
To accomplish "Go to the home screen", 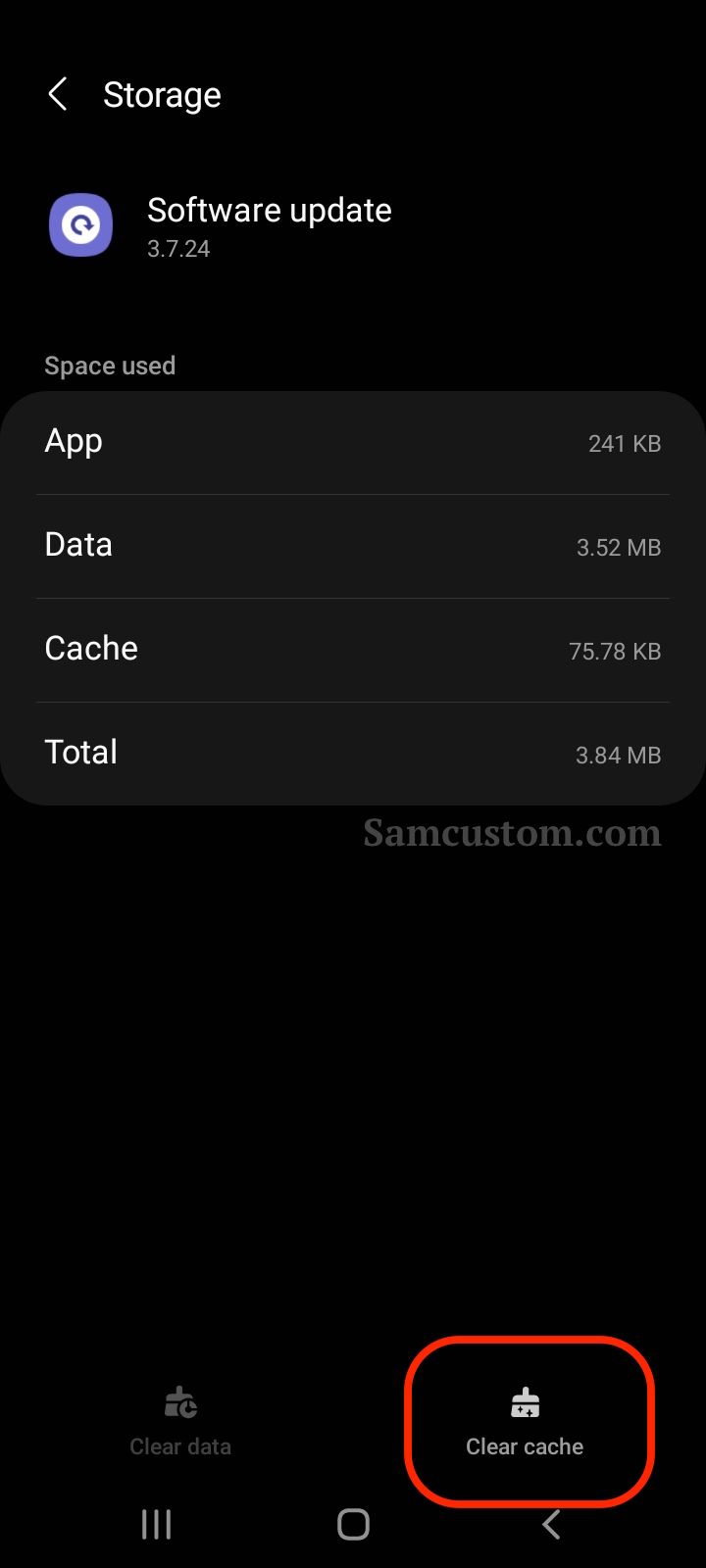I will [x=353, y=1524].
